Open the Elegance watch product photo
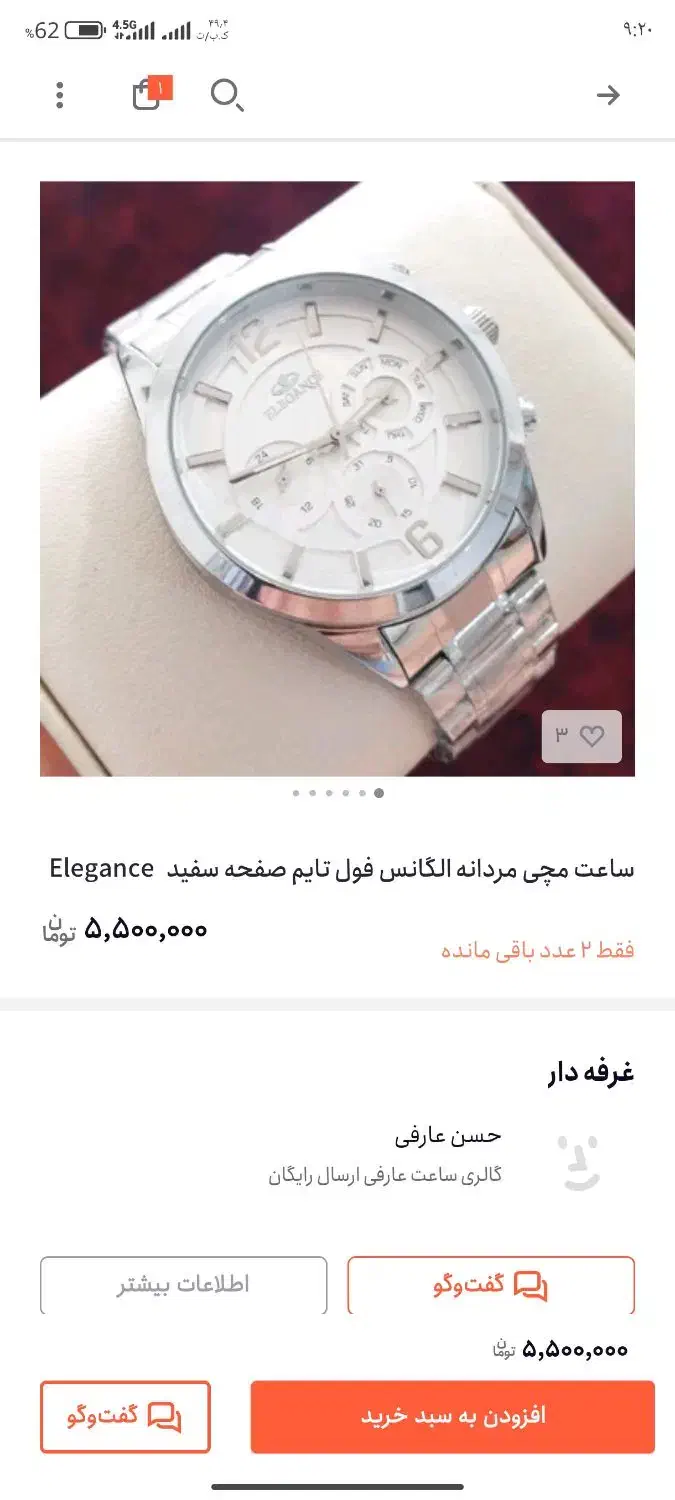Image resolution: width=675 pixels, height=1500 pixels. click(x=337, y=478)
